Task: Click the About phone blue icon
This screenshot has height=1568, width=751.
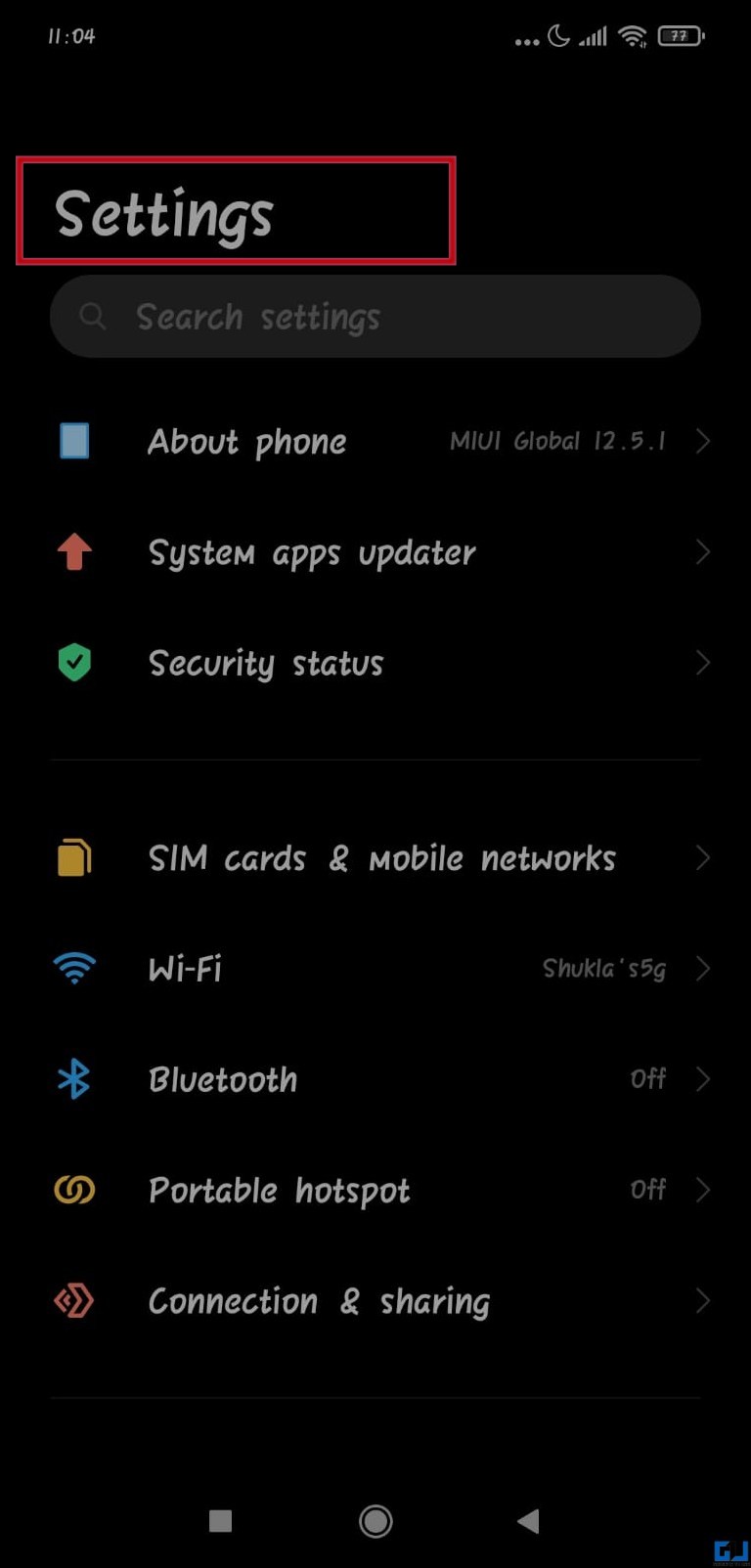Action: click(74, 441)
